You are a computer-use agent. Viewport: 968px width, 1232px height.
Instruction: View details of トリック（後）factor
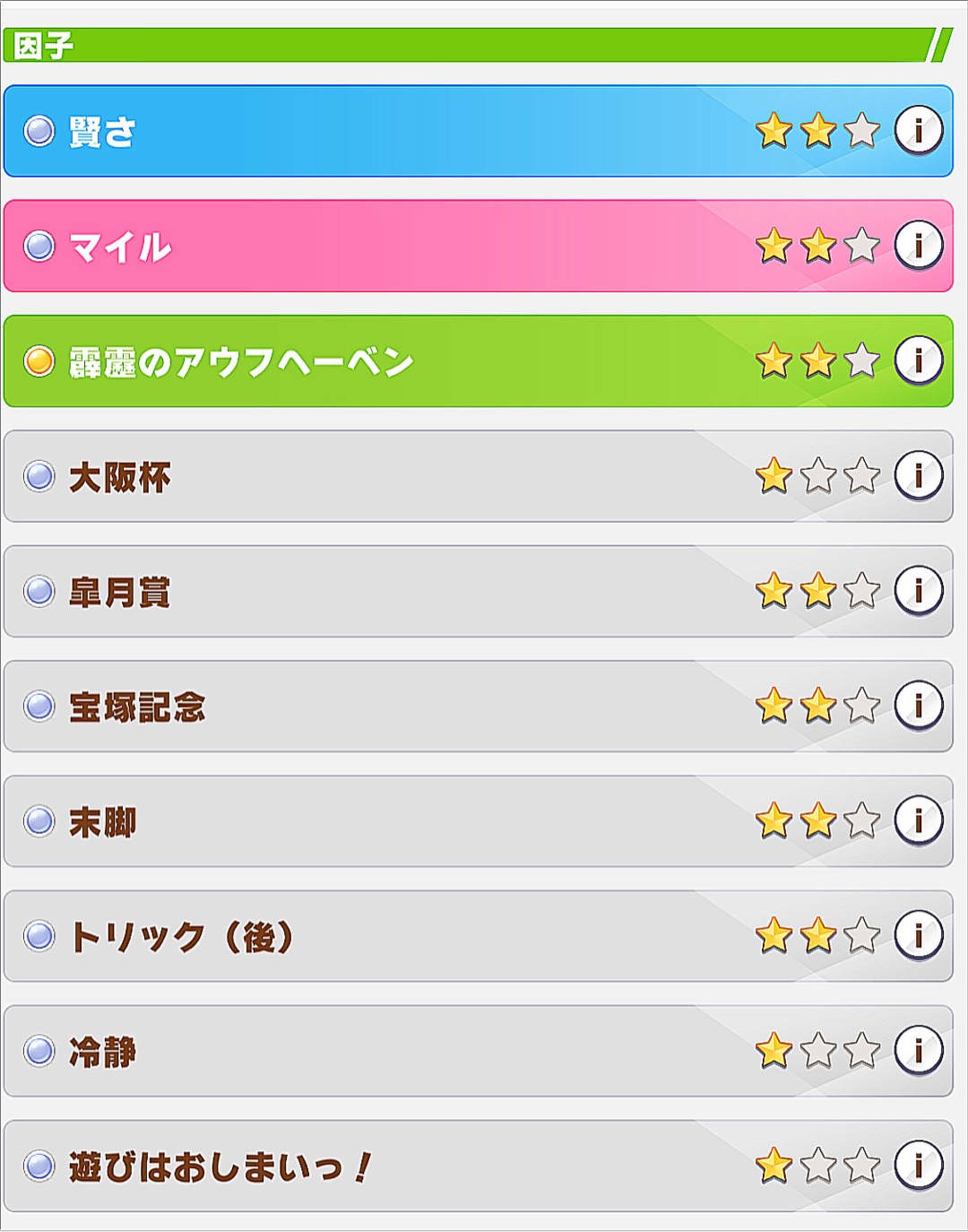coord(919,934)
